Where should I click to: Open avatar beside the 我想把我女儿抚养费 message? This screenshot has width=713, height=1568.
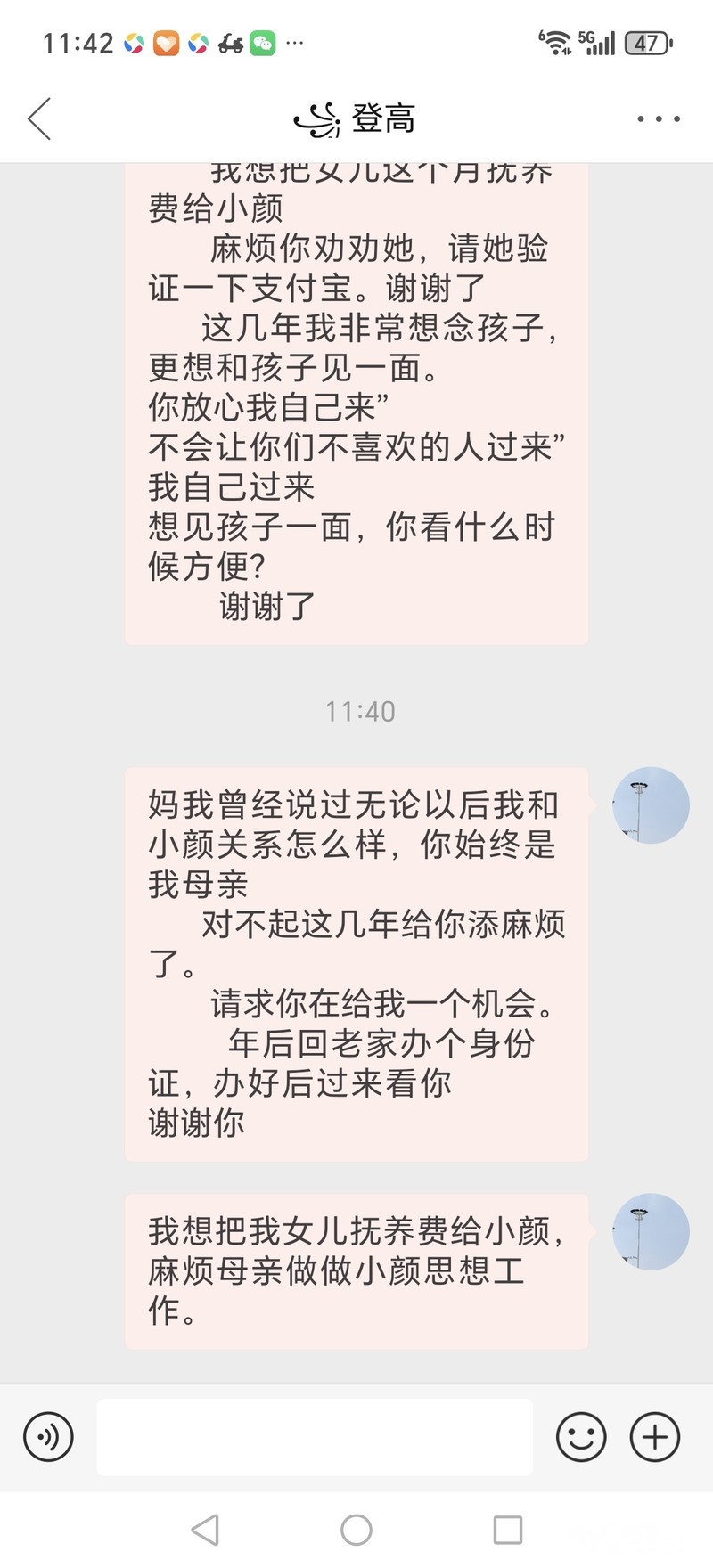point(651,1231)
